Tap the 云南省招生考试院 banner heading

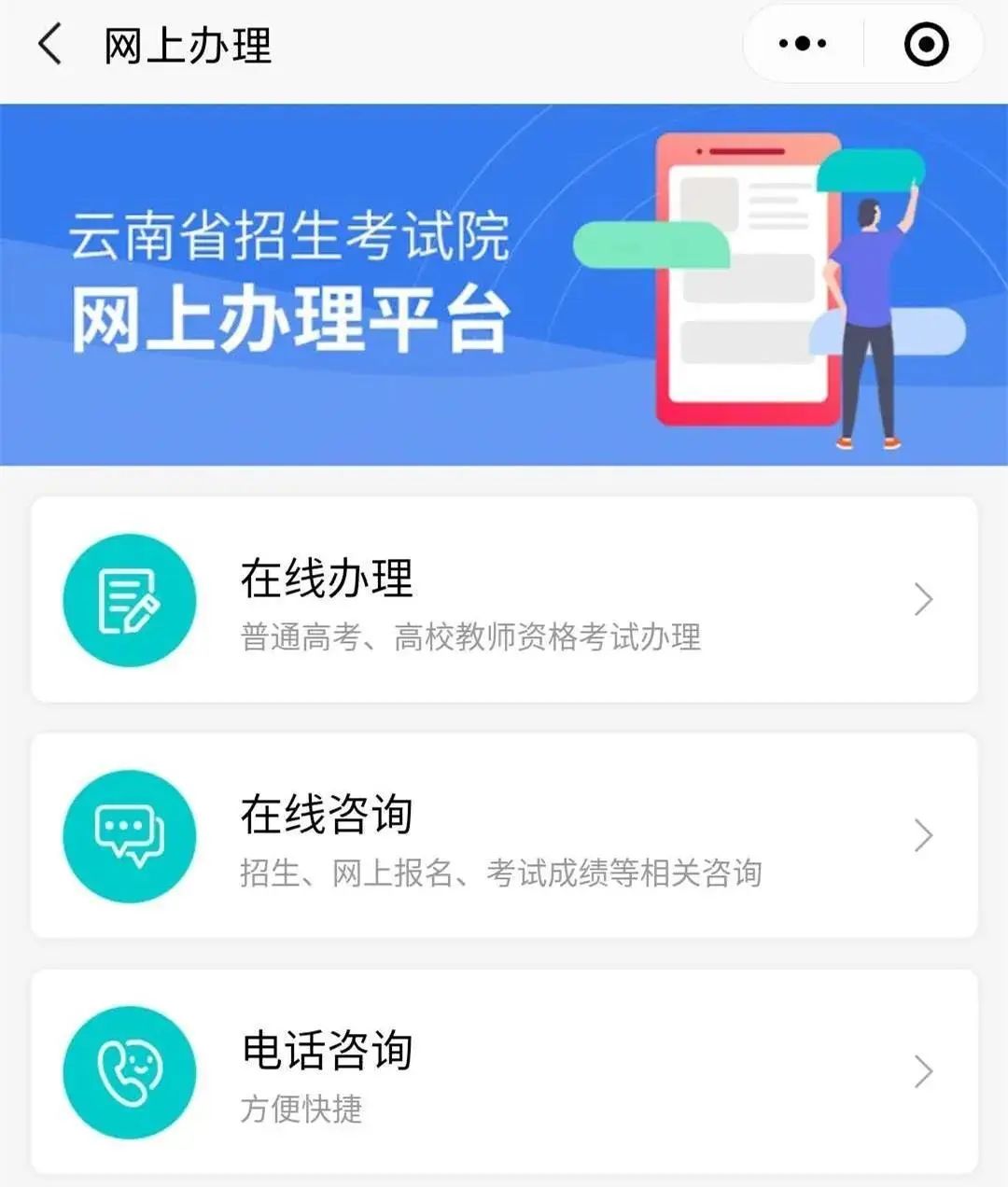291,236
